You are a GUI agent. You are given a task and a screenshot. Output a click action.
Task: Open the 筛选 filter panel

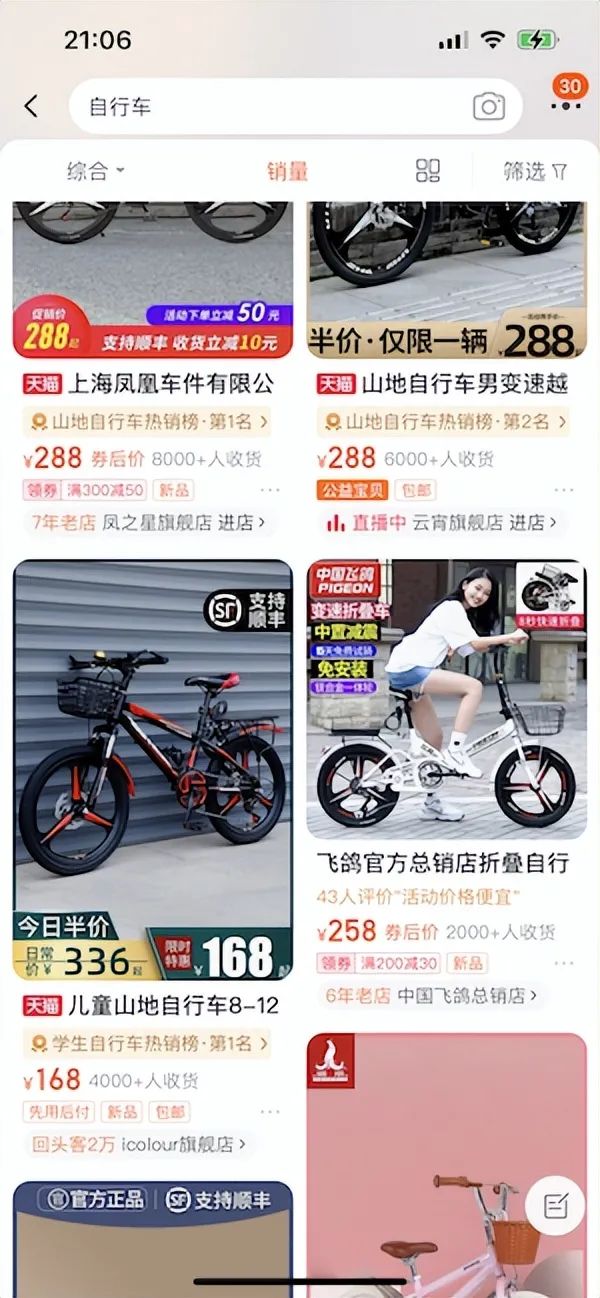(534, 171)
